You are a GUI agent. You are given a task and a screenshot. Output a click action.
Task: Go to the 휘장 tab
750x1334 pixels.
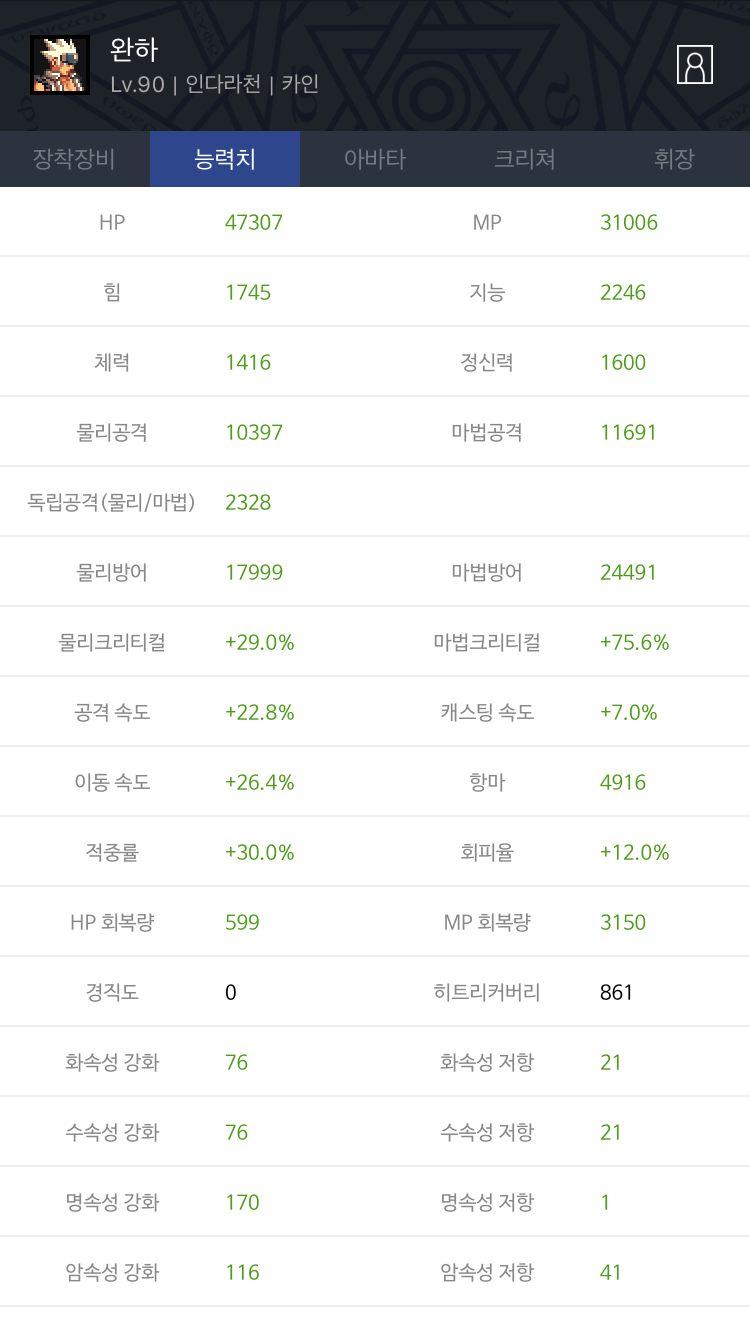click(675, 159)
